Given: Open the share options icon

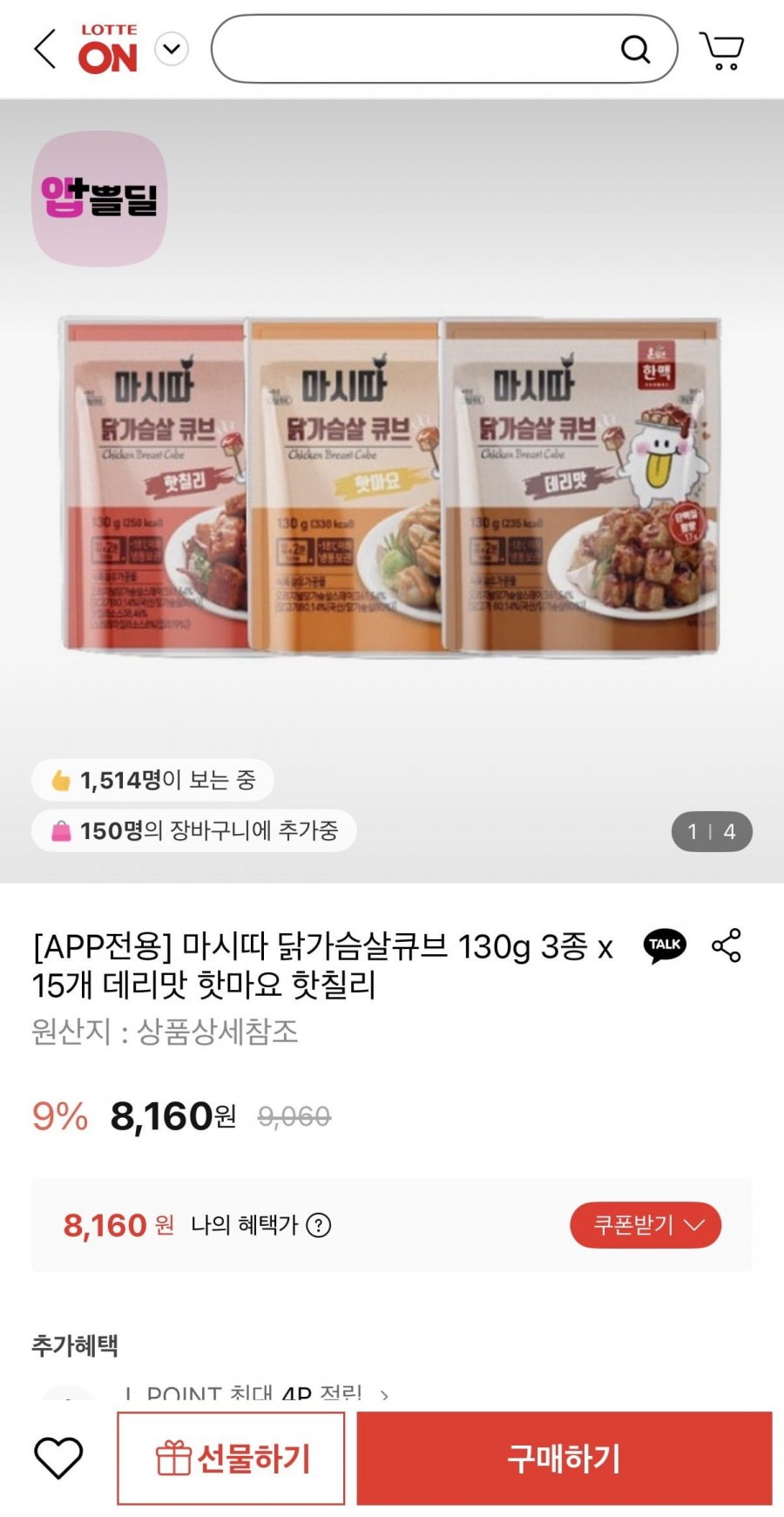Looking at the screenshot, I should click(x=727, y=945).
